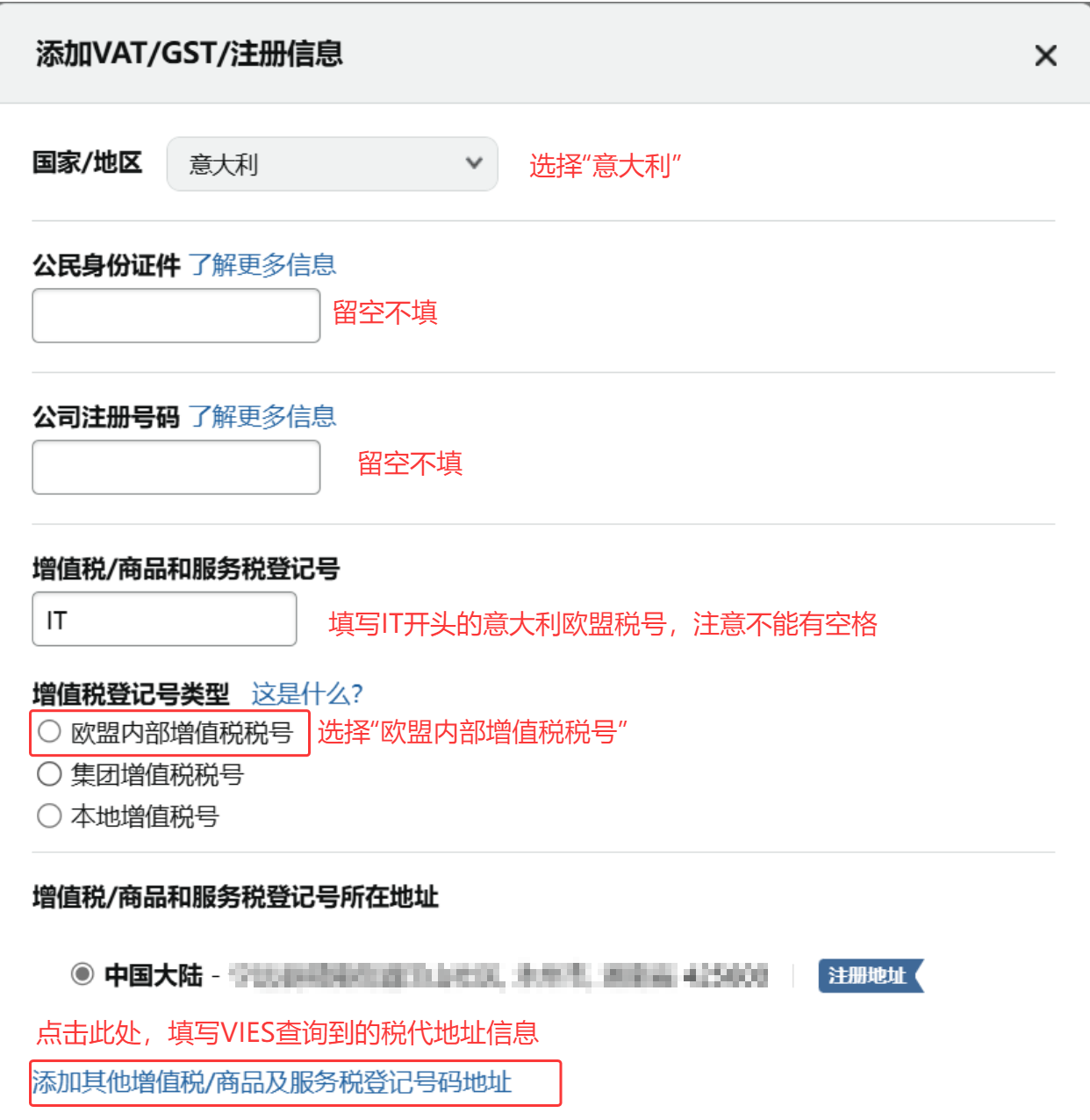Open the 国家/地区 dropdown showing 意大利

[x=332, y=164]
